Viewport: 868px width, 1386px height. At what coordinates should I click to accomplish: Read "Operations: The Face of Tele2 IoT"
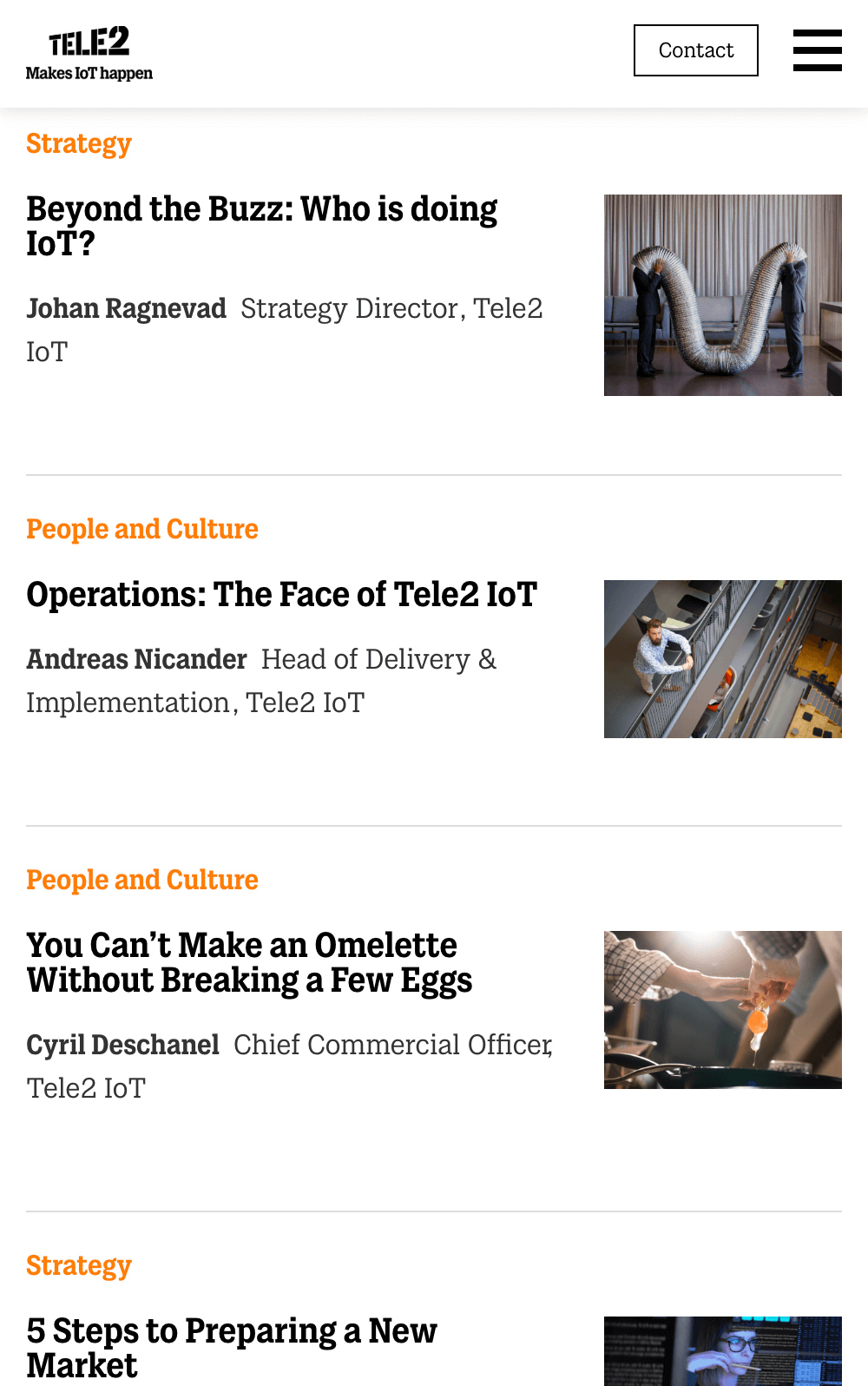[x=281, y=595]
